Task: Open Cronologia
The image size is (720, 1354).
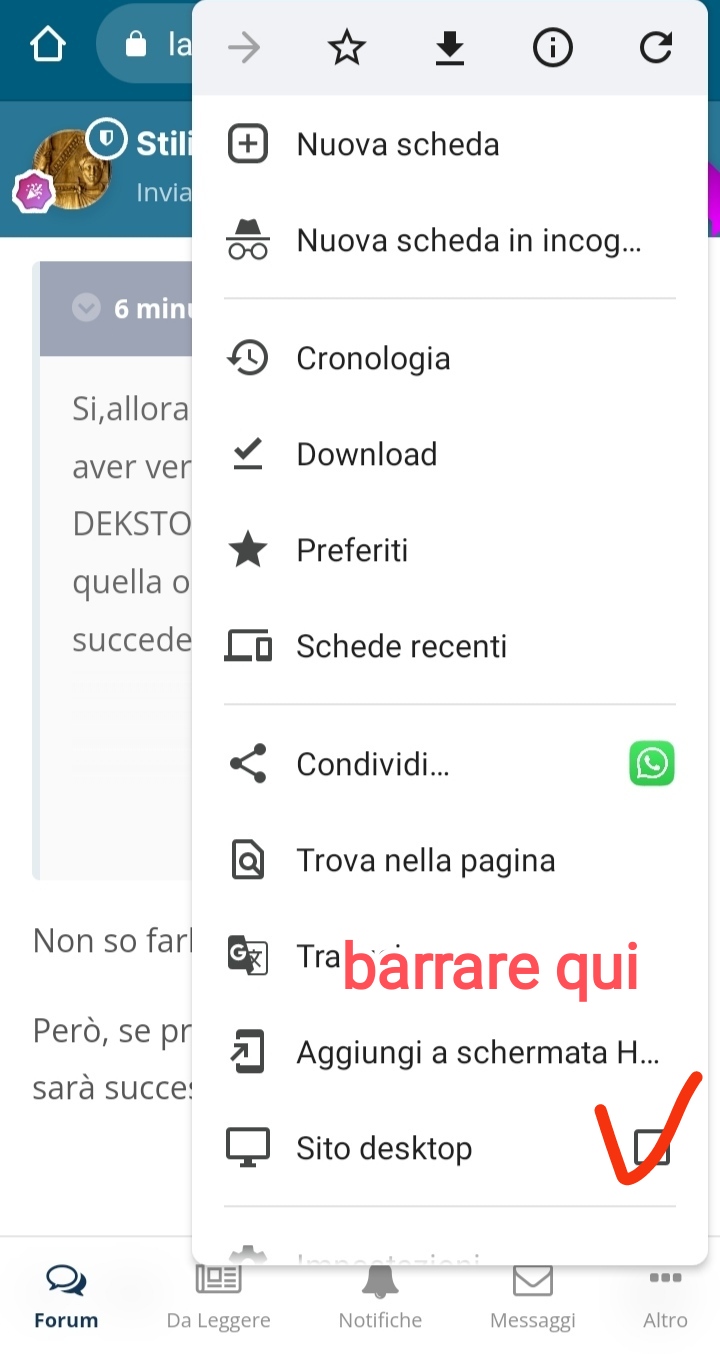Action: coord(450,358)
